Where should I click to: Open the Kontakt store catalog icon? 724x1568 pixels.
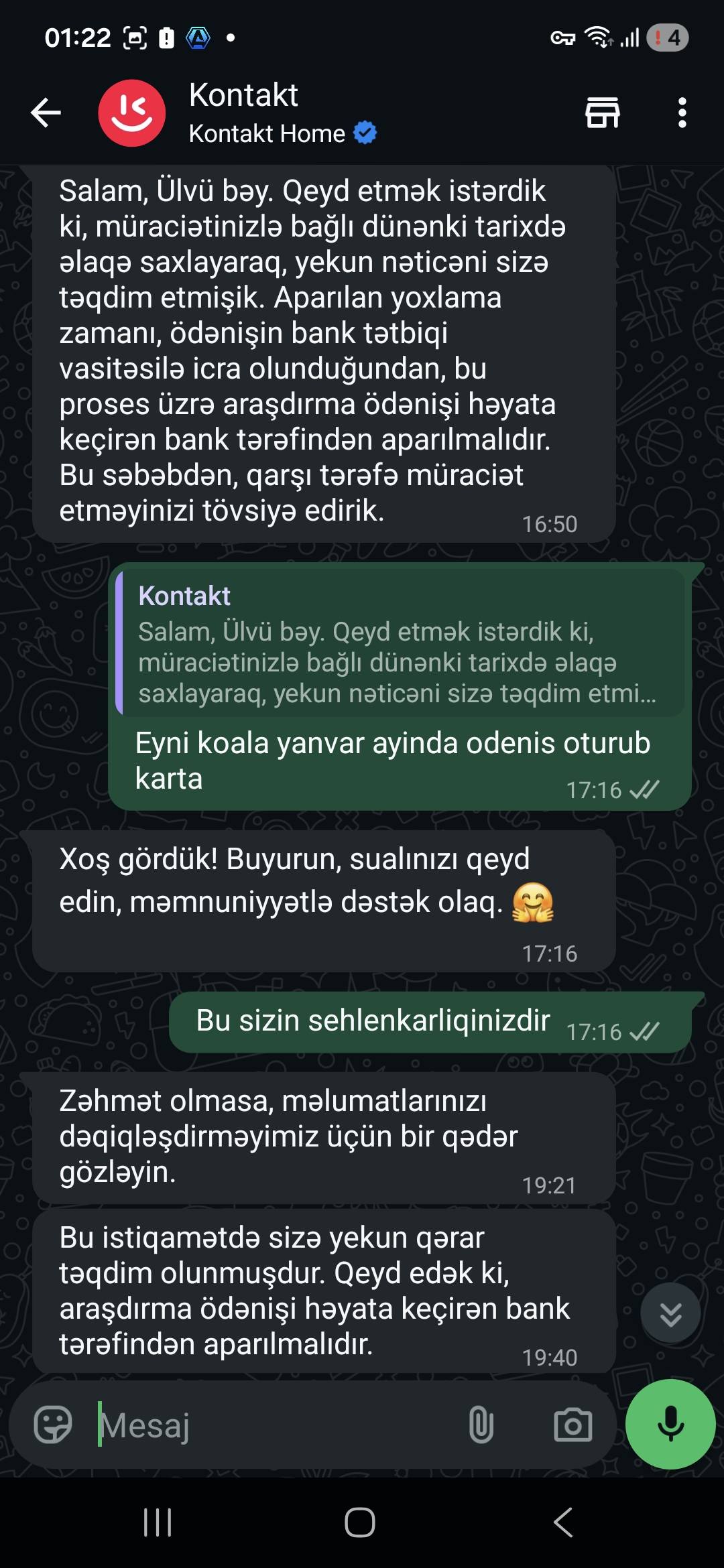602,113
